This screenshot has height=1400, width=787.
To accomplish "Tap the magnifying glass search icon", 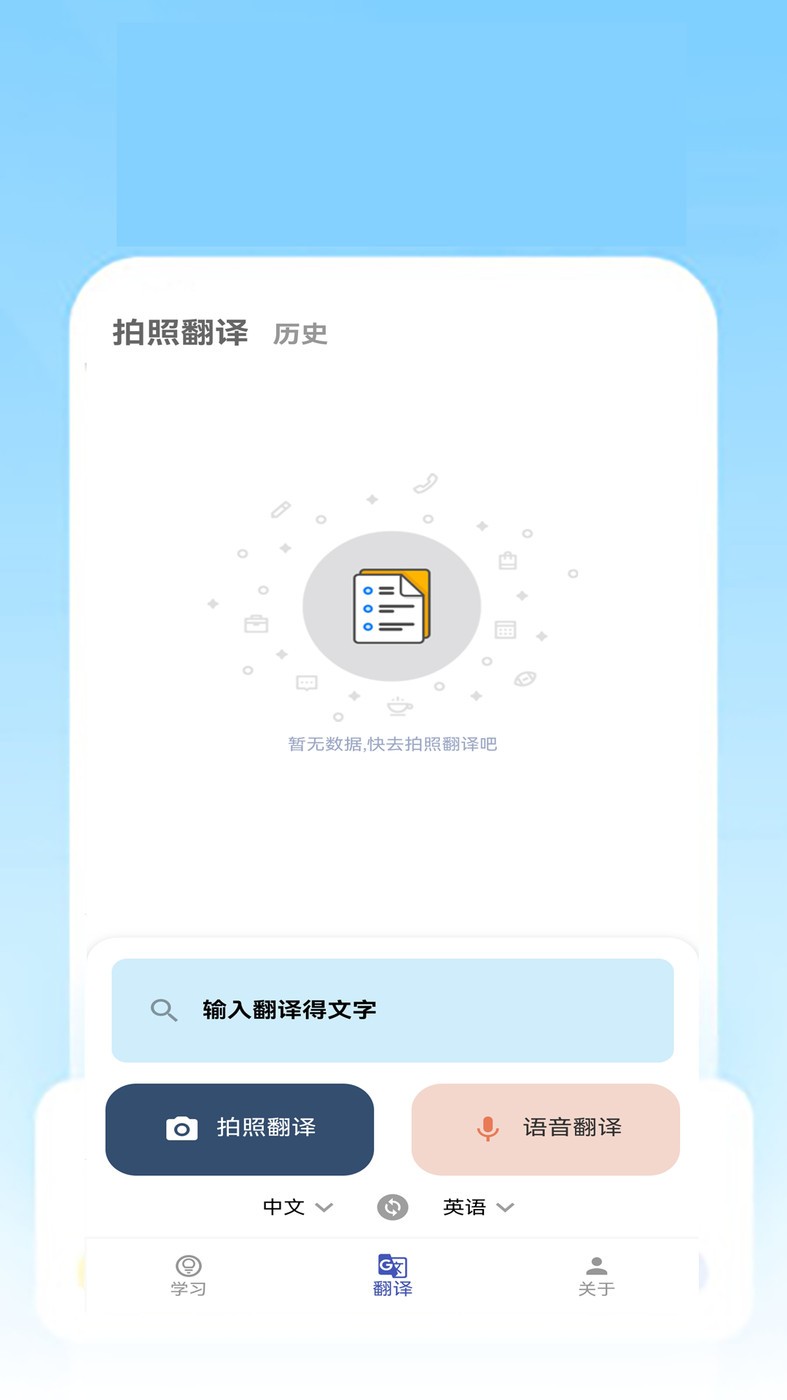I will tap(163, 1010).
